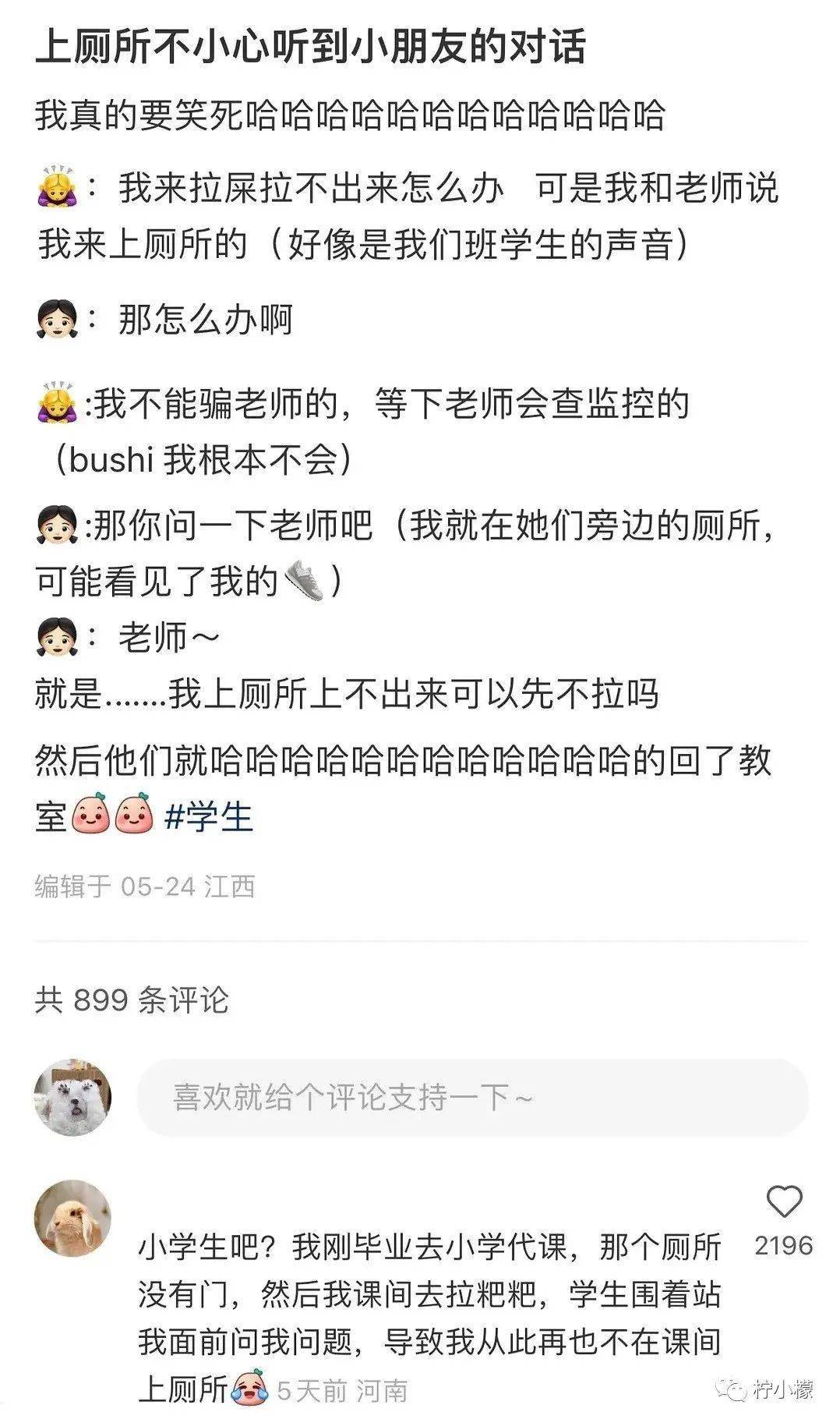Like the comment about 小学代课

tap(783, 1201)
